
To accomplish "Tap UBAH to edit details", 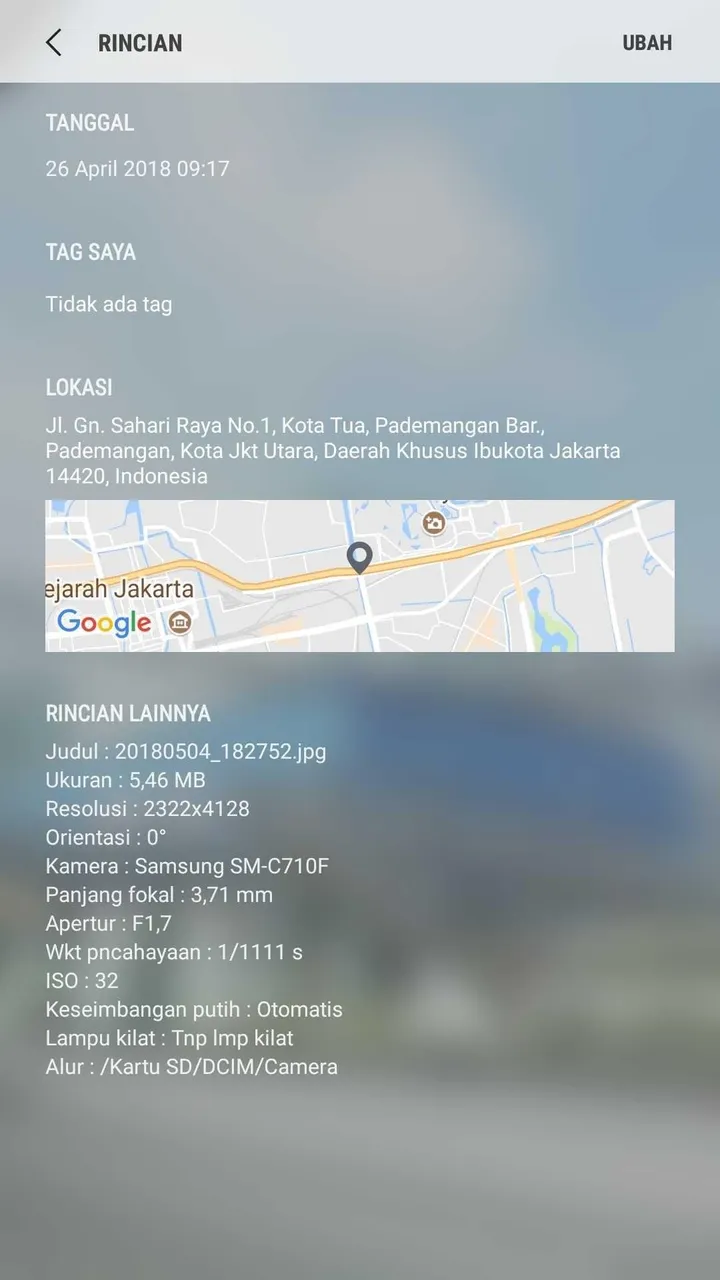I will [647, 43].
